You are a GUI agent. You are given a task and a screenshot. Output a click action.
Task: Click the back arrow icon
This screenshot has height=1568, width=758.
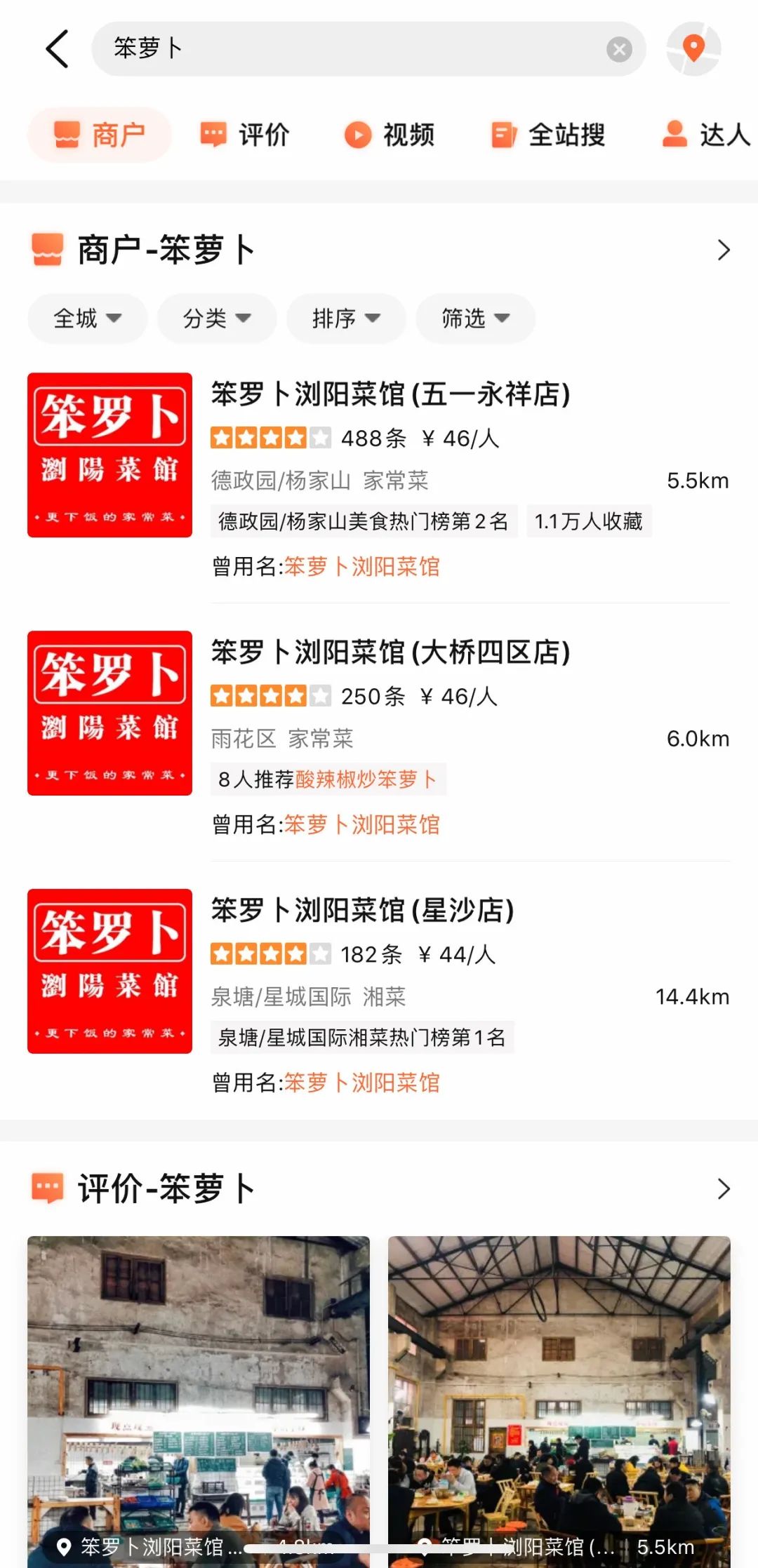click(58, 50)
